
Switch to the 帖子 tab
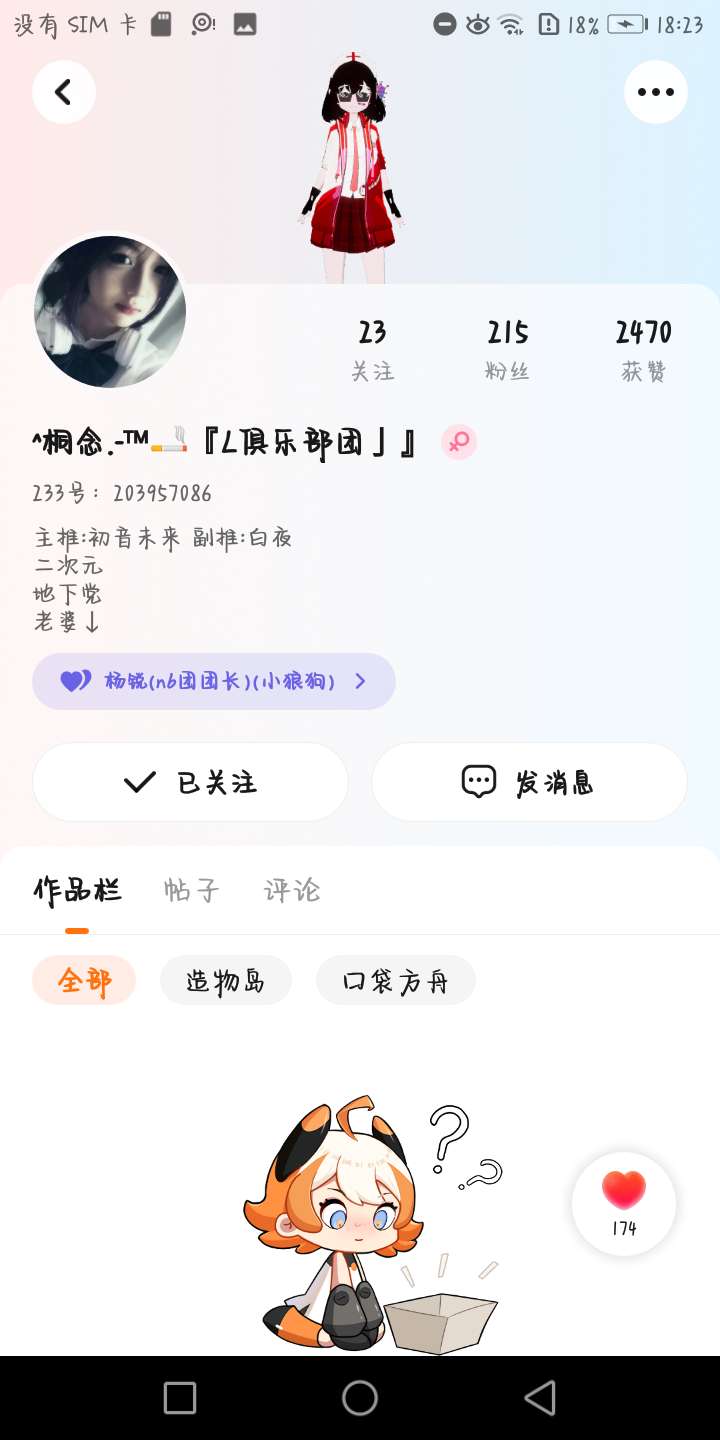[191, 890]
